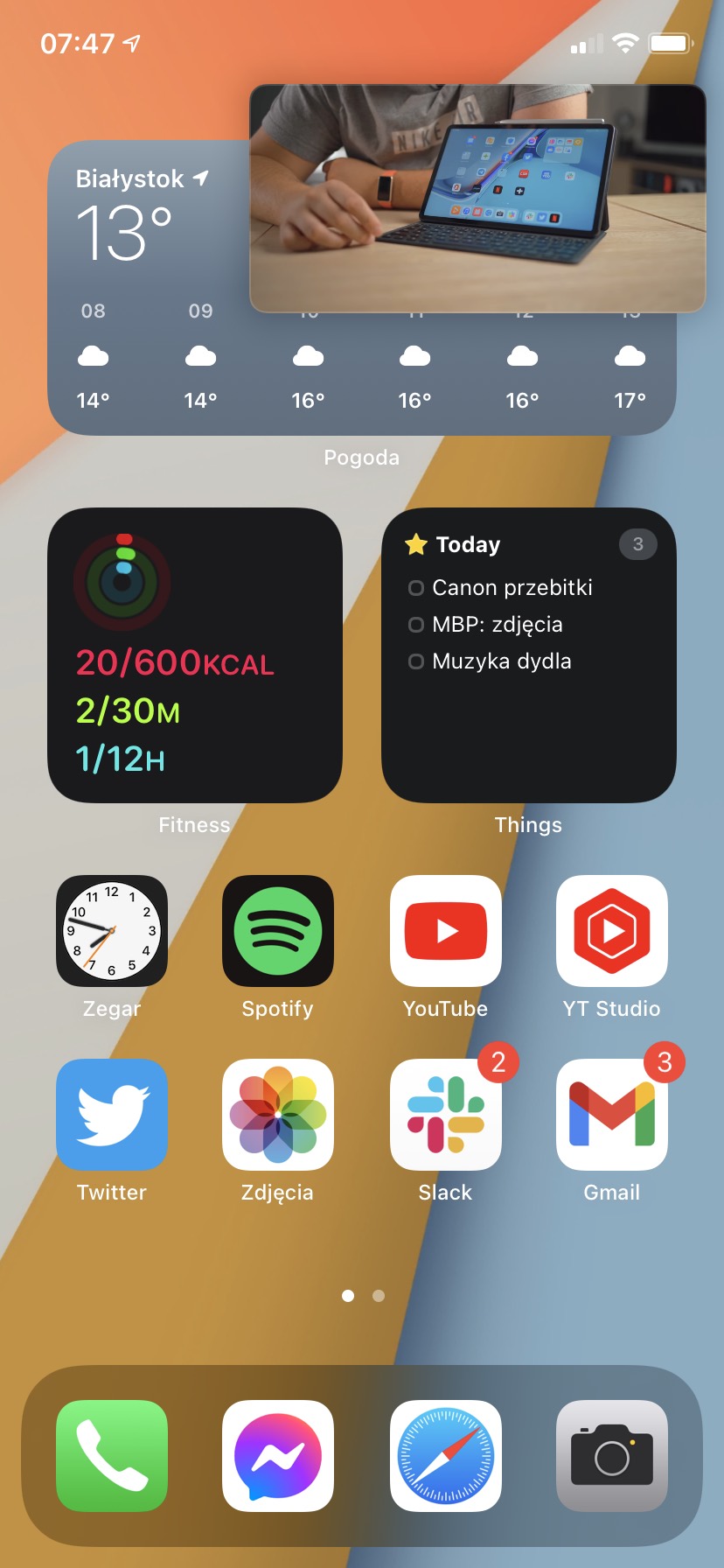Check off the Canon przebitki task
The image size is (724, 1568).
[416, 588]
